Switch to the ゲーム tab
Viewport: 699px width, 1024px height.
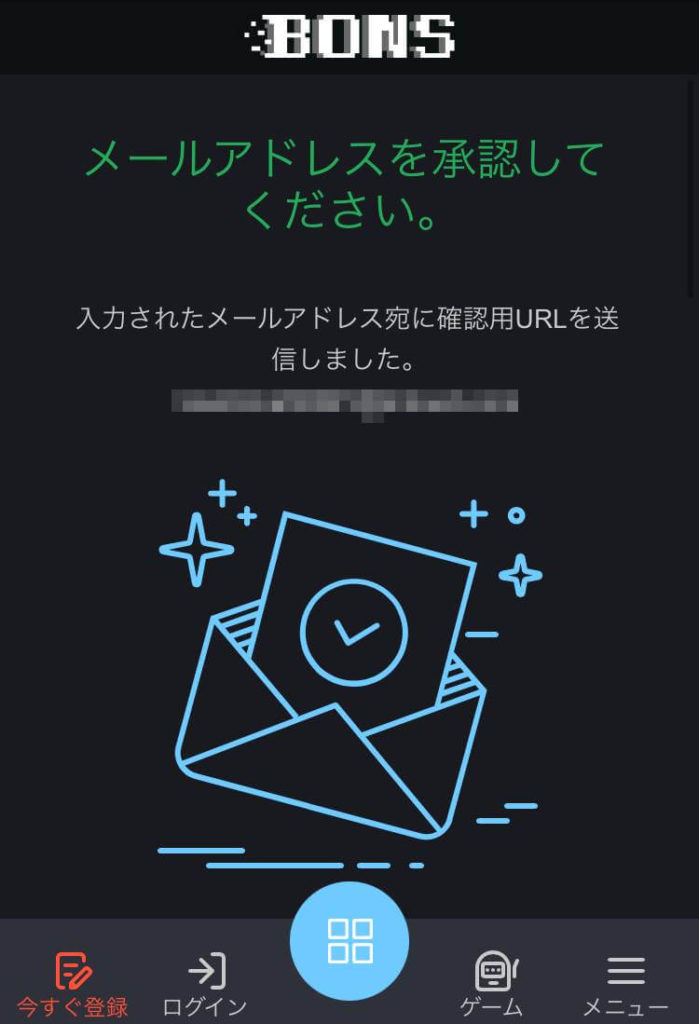492,983
